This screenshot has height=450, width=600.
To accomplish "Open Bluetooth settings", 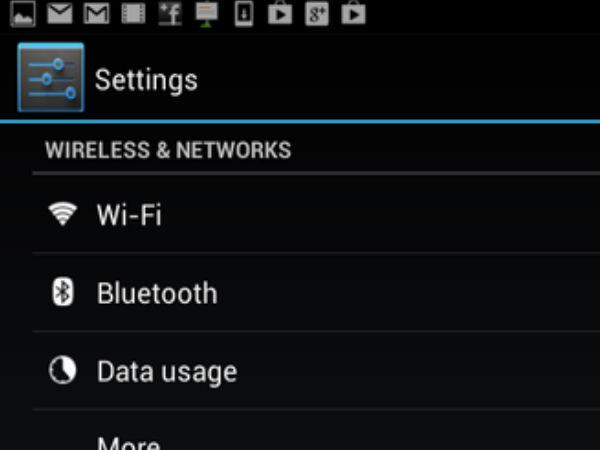I will tap(156, 293).
